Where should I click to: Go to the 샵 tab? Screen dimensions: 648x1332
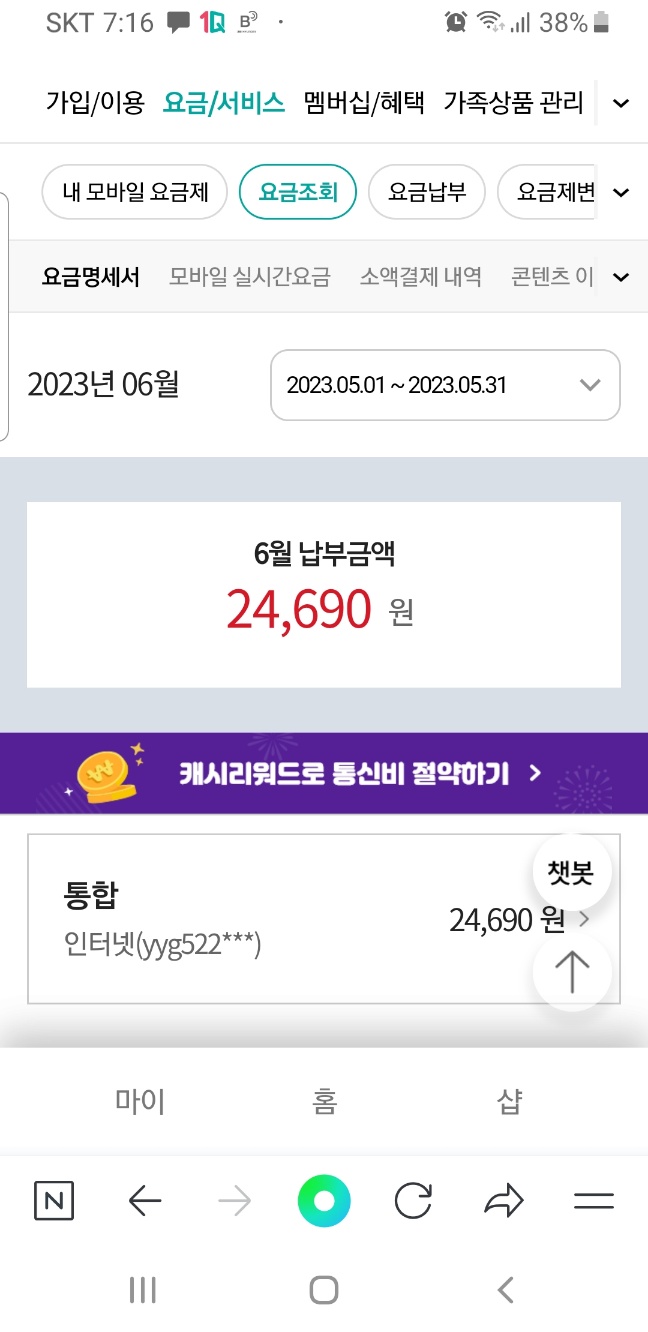tap(508, 1102)
